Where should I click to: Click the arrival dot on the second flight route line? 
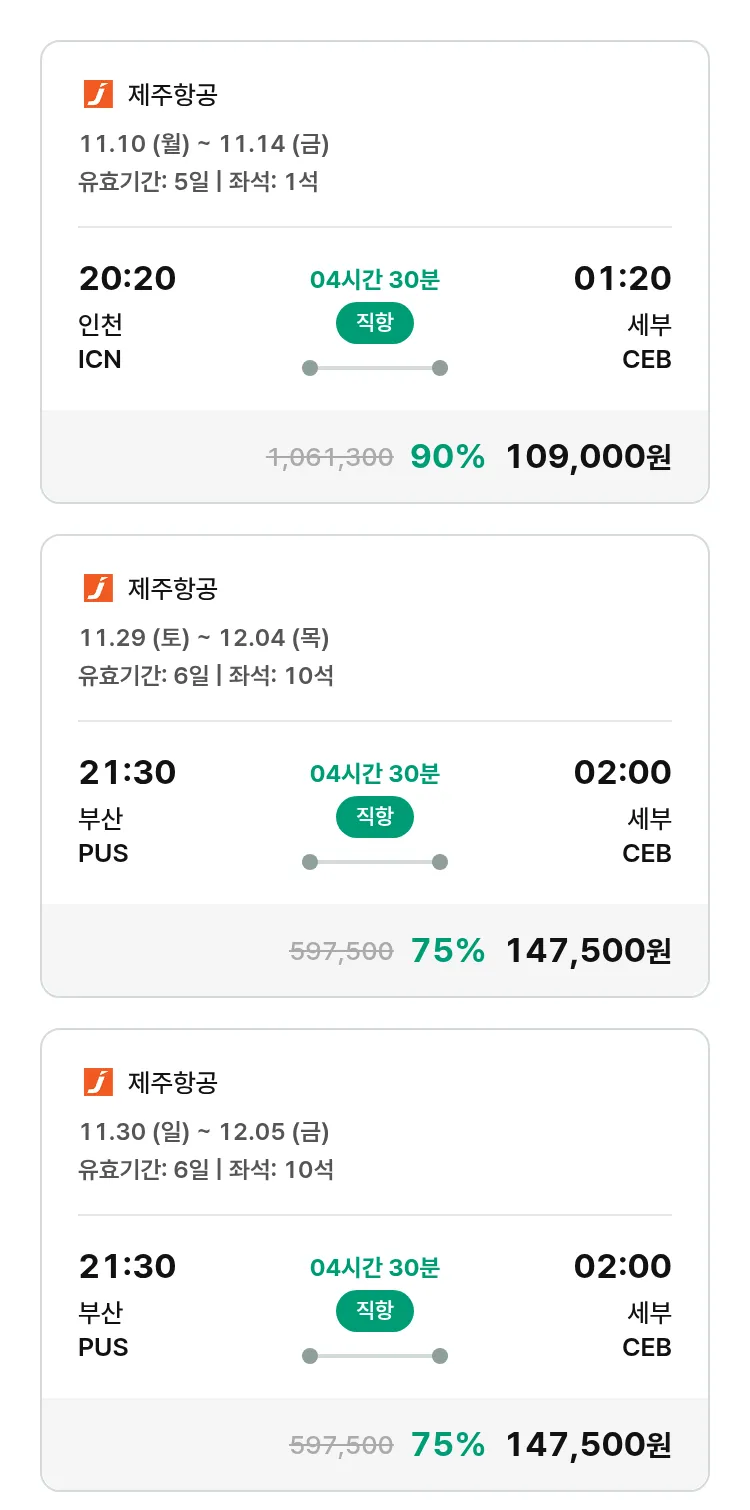pyautogui.click(x=440, y=861)
